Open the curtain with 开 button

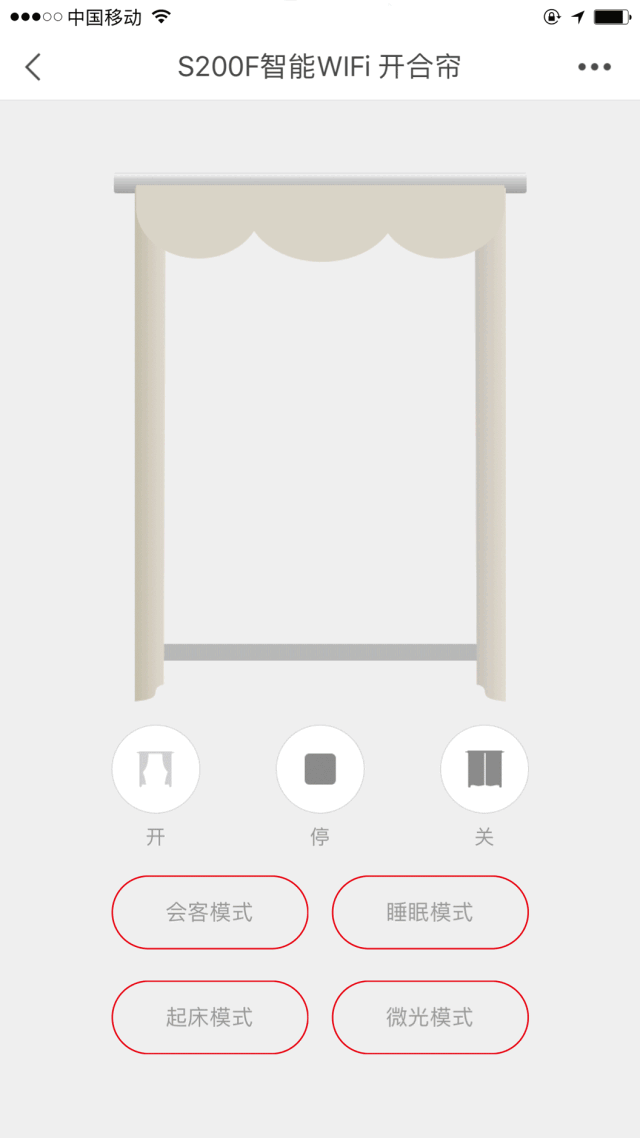pos(156,769)
